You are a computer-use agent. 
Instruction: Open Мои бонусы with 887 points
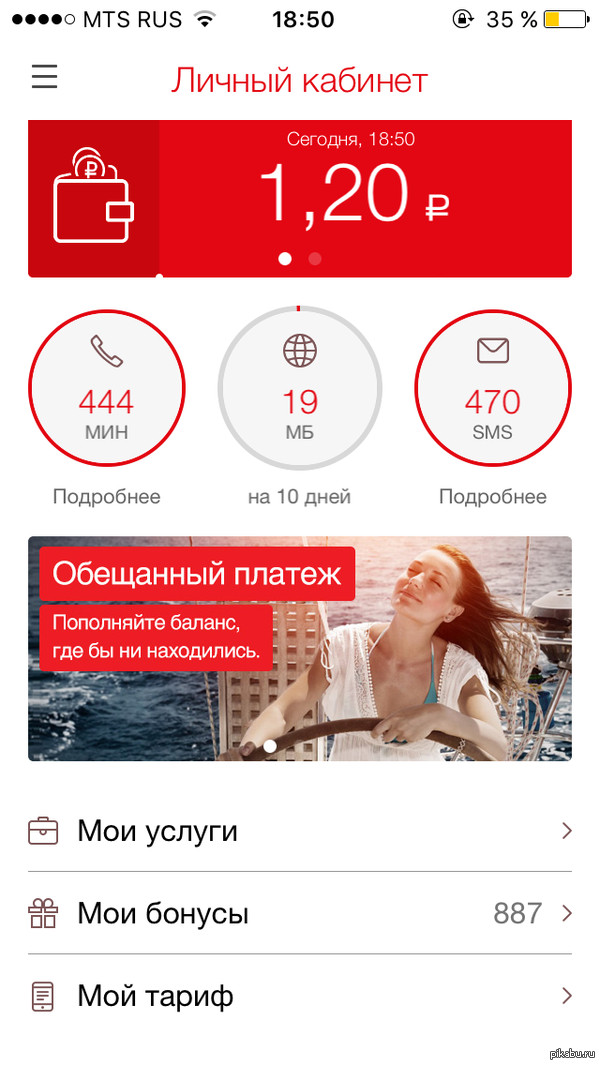tap(300, 913)
